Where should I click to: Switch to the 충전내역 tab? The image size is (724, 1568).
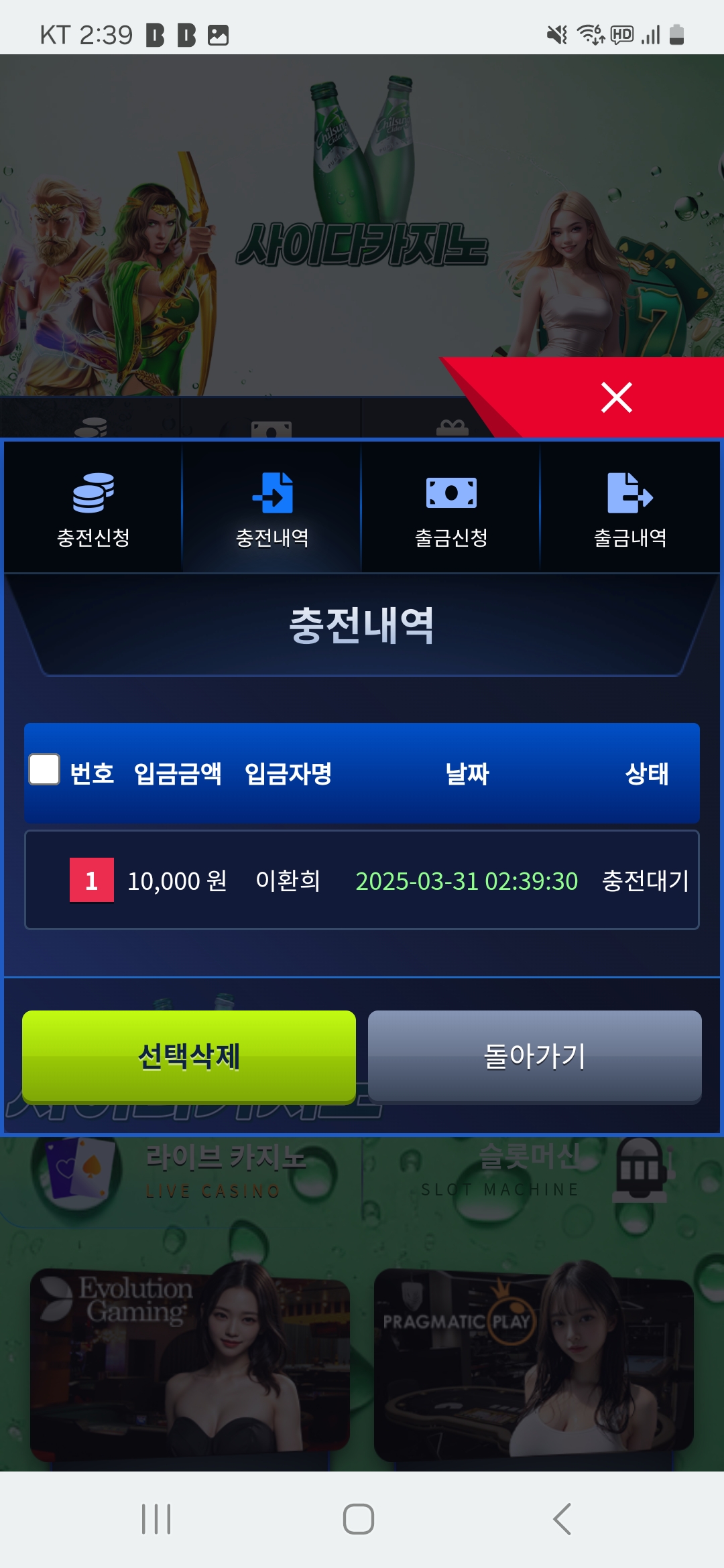pos(272,508)
